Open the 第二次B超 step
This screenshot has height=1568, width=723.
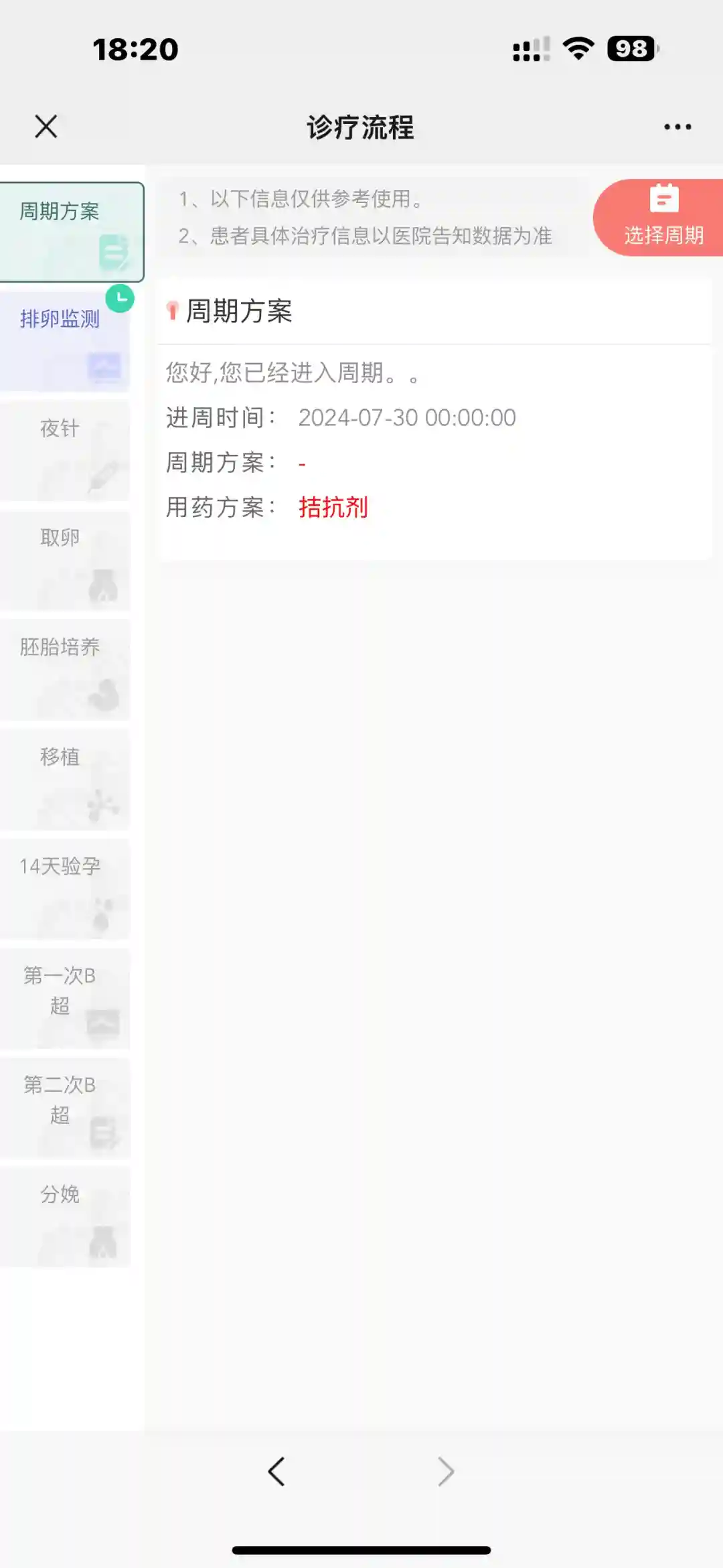[x=65, y=1107]
